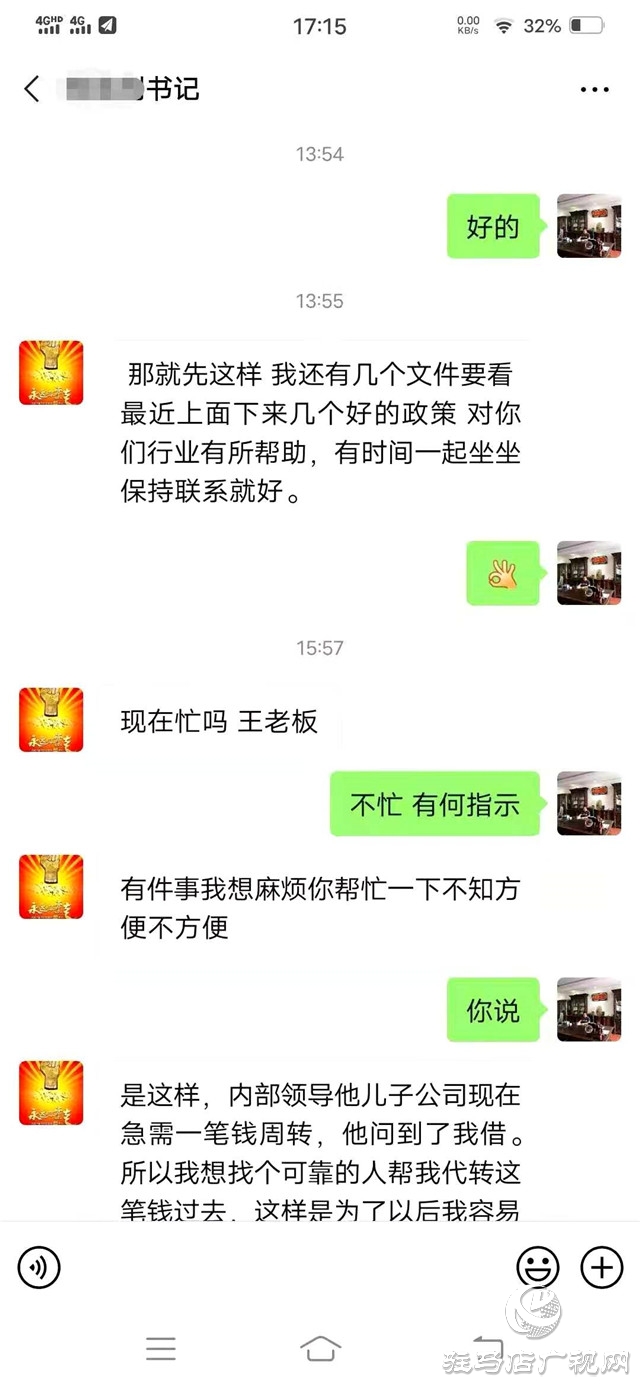The image size is (640, 1386).
Task: Open the contact's avatar beside 现在忙吗 王老板
Action: pyautogui.click(x=51, y=720)
